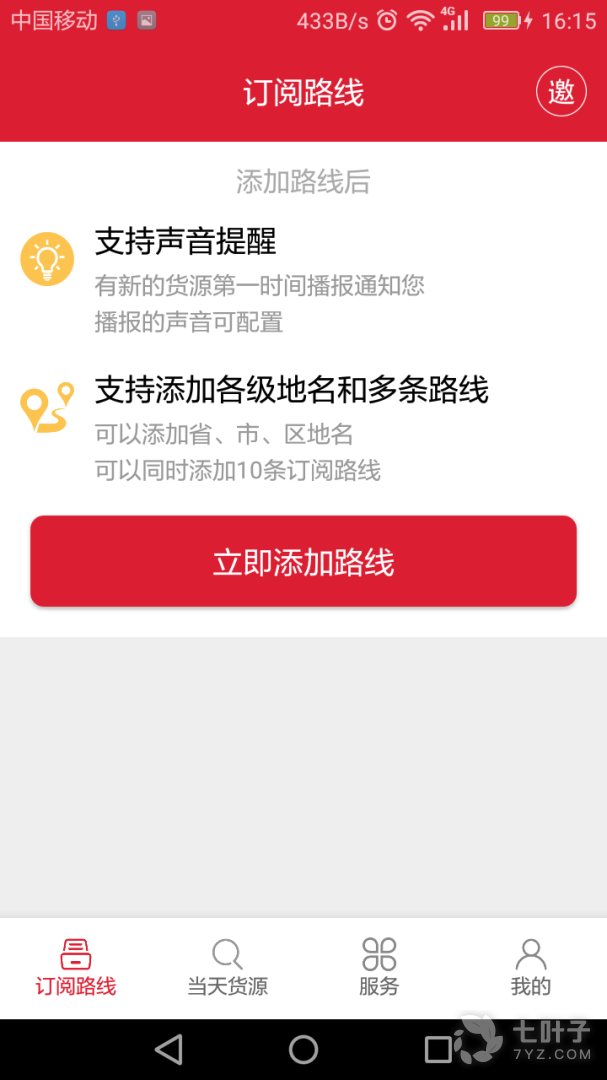
Task: Tap 立即添加路线 to add a route
Action: click(303, 561)
